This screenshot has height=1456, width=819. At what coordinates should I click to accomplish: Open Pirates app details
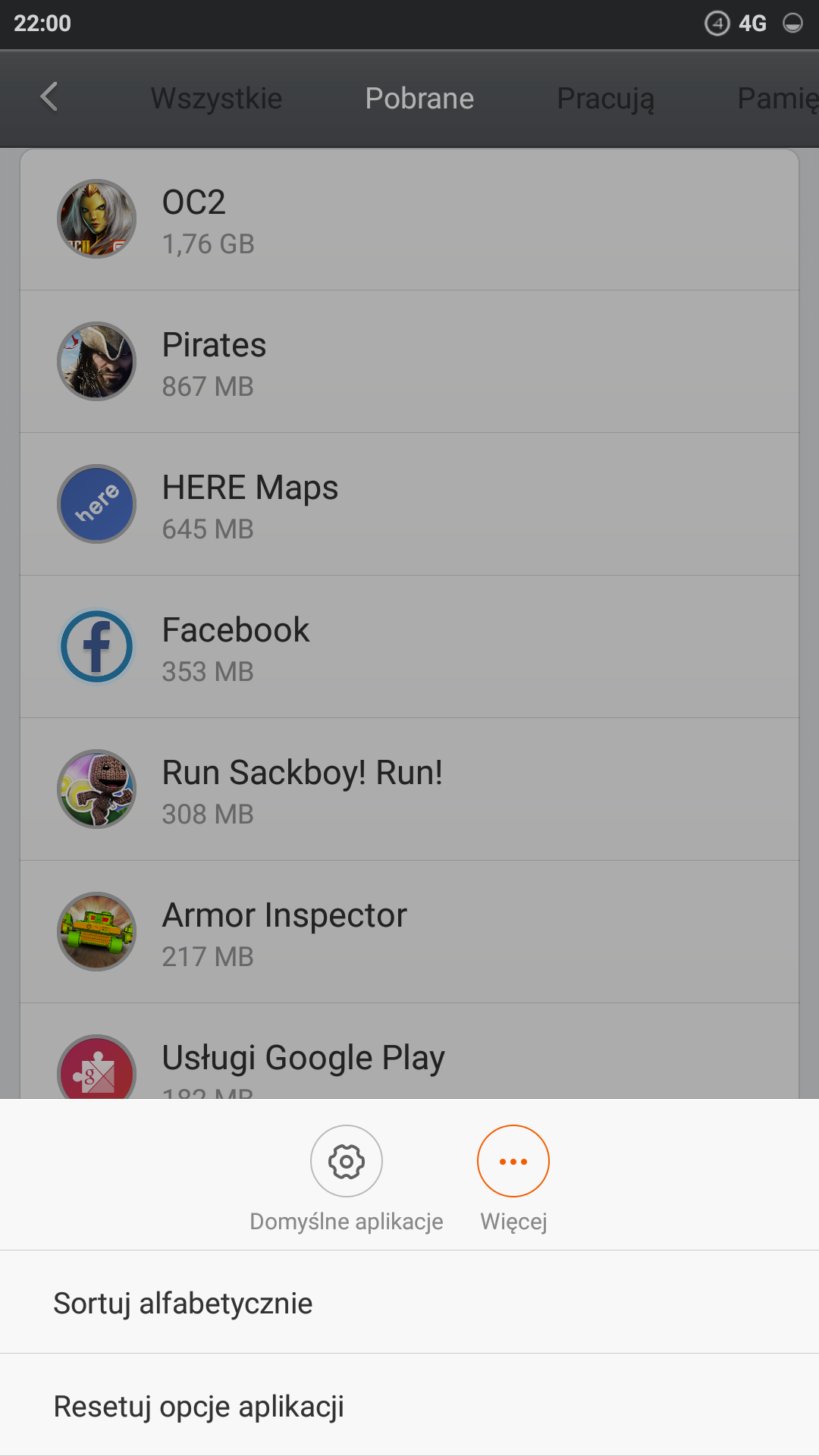point(409,362)
